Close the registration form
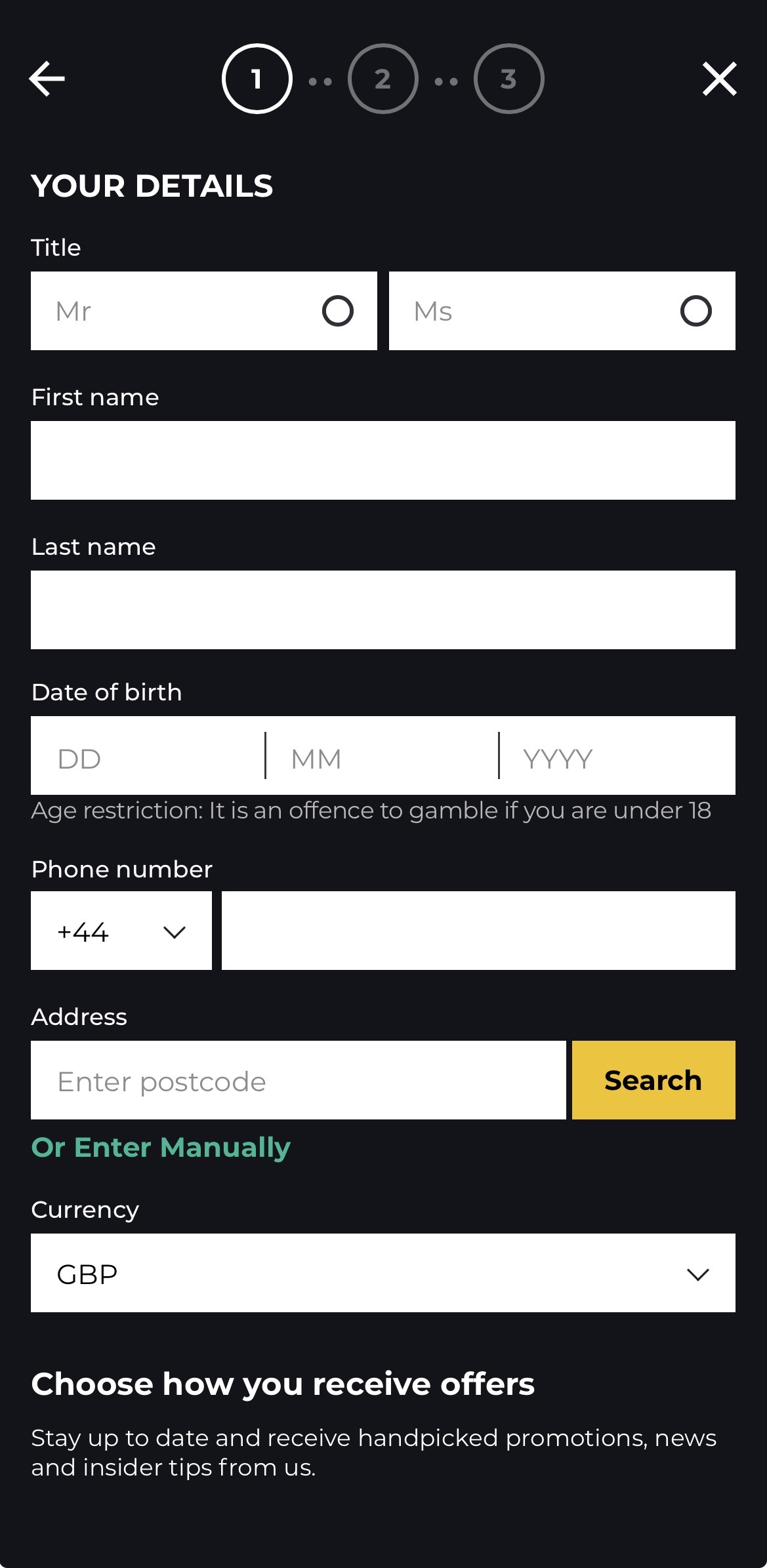The image size is (767, 1568). tap(719, 79)
